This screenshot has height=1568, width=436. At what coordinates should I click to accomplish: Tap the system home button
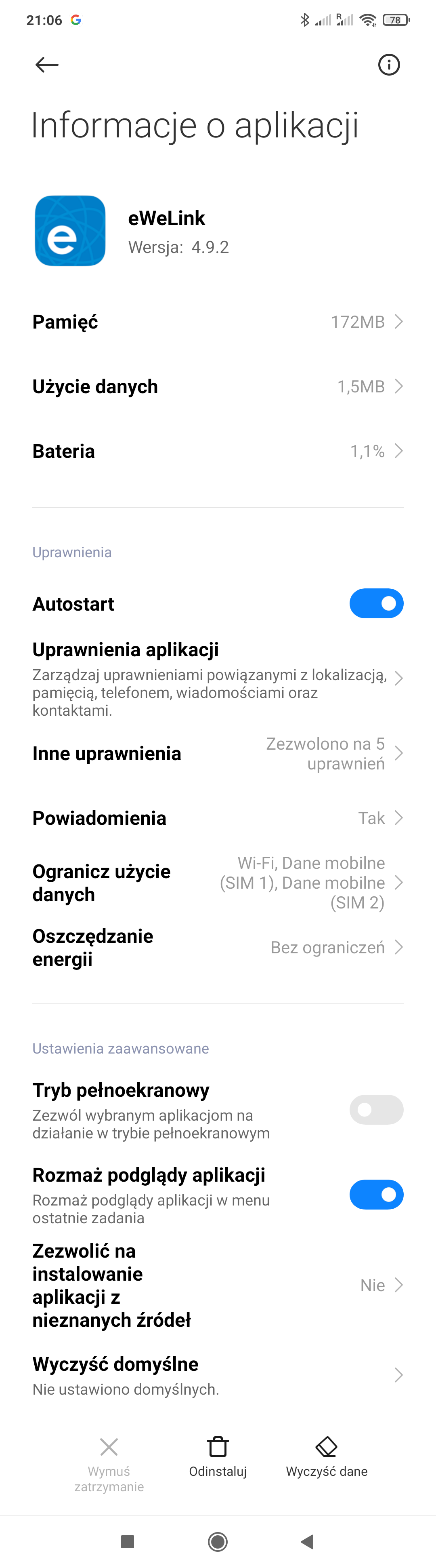pos(218,1541)
